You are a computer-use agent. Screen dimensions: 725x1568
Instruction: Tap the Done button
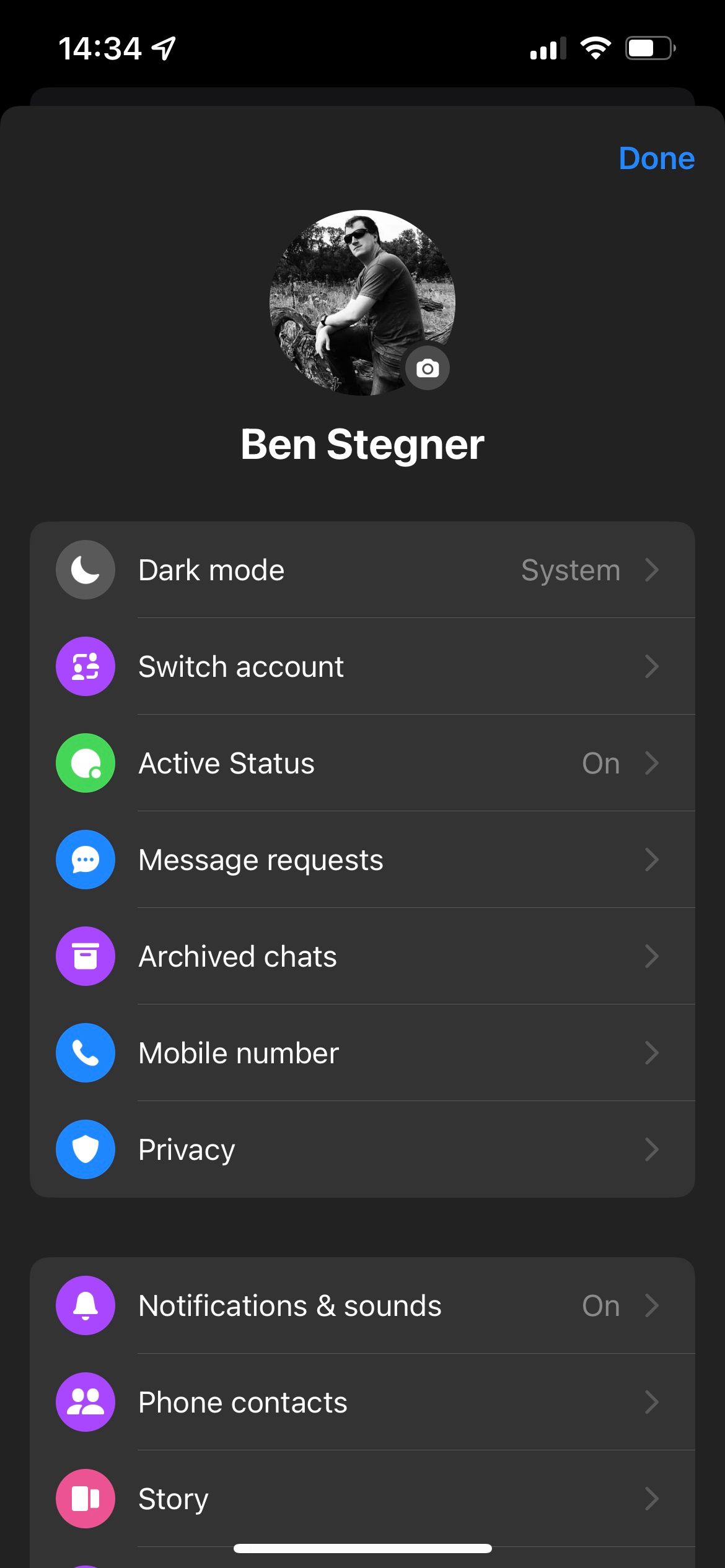coord(657,159)
